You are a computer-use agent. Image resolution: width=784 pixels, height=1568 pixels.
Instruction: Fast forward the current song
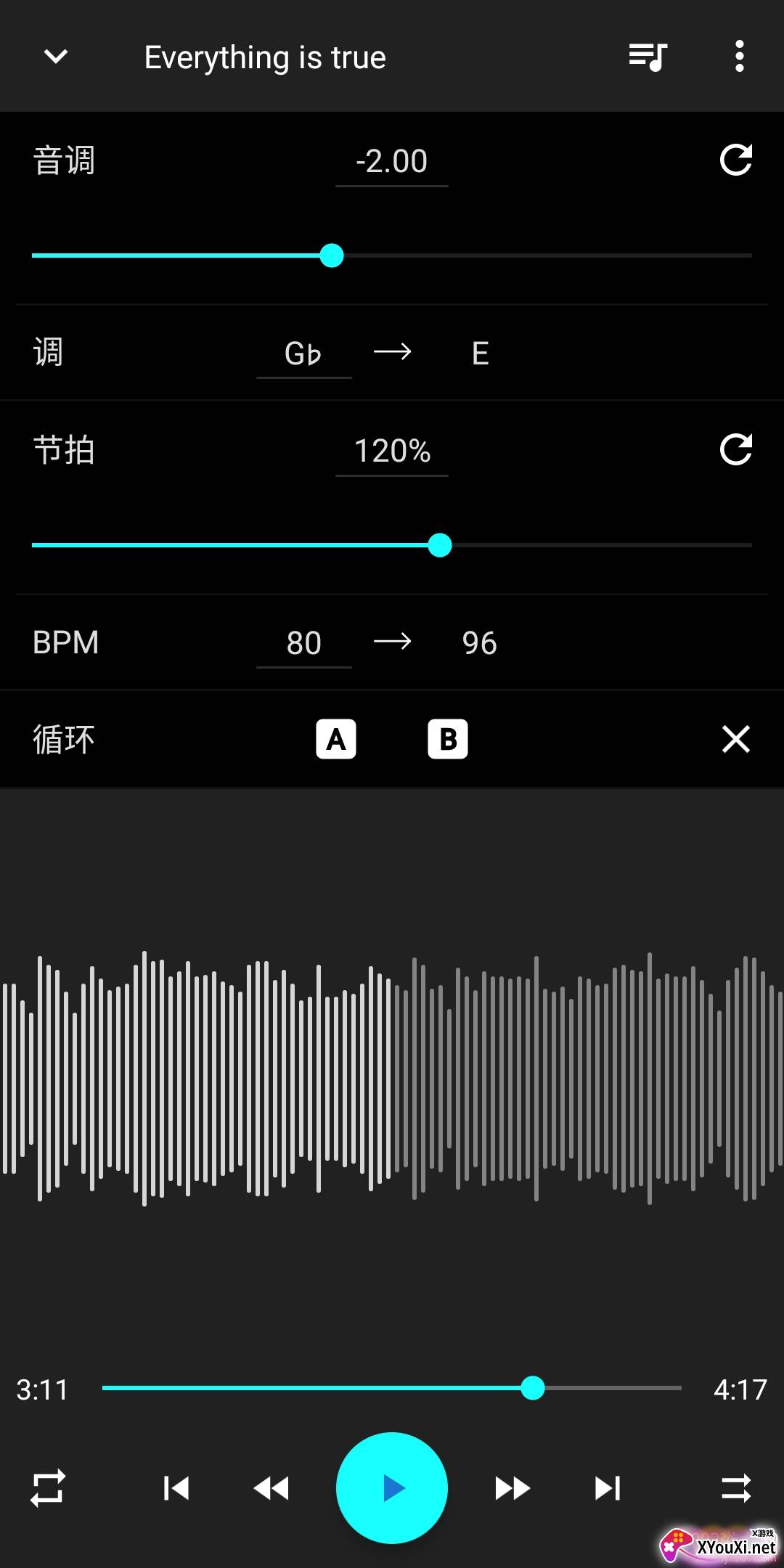513,1488
